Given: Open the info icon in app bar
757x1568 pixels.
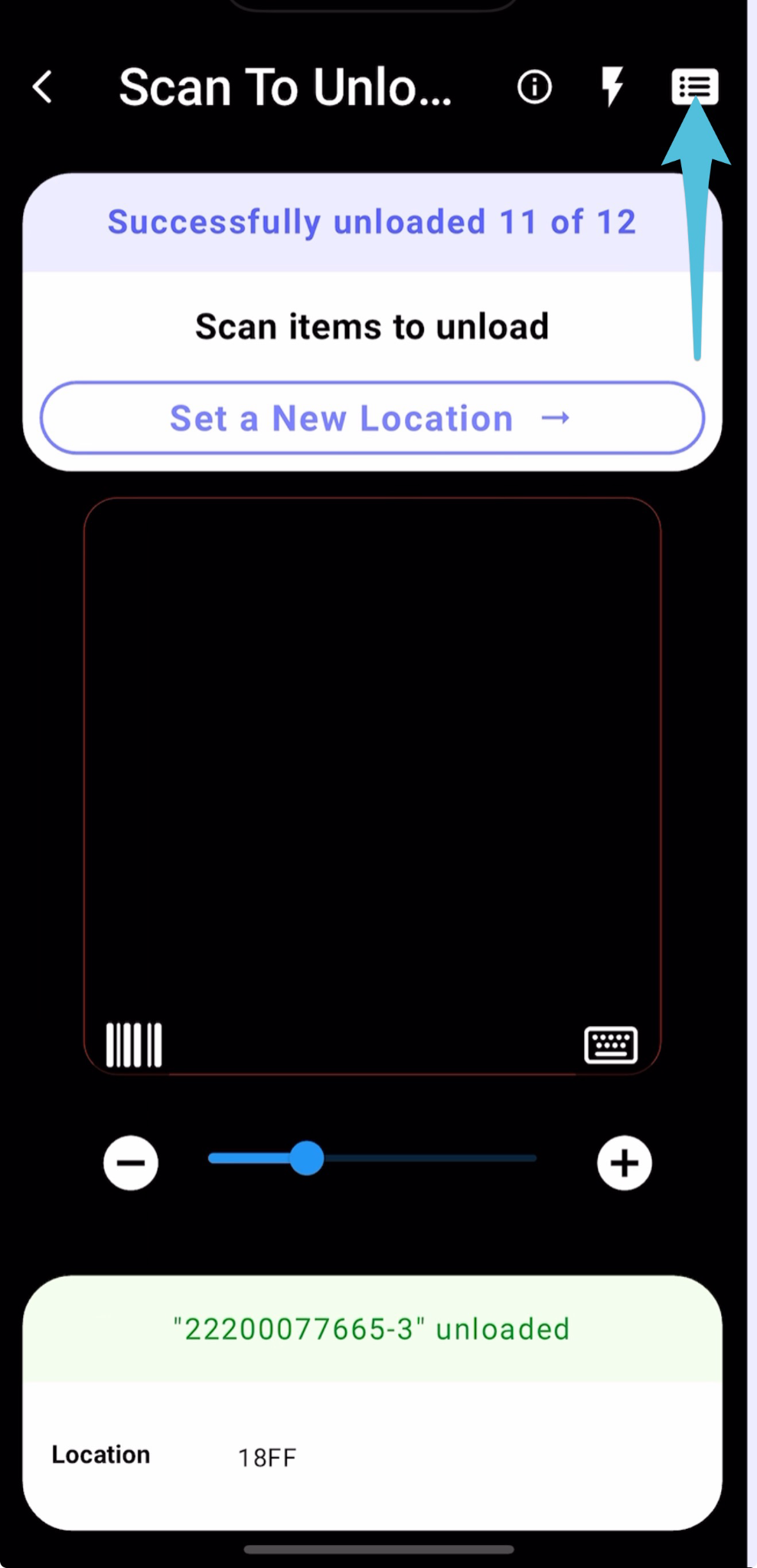Looking at the screenshot, I should (x=534, y=87).
